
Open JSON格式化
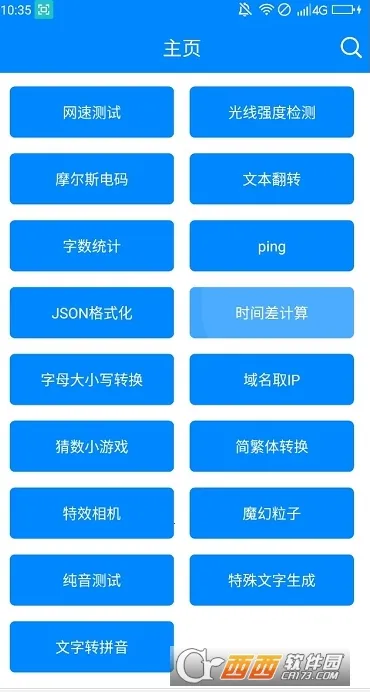coord(92,312)
